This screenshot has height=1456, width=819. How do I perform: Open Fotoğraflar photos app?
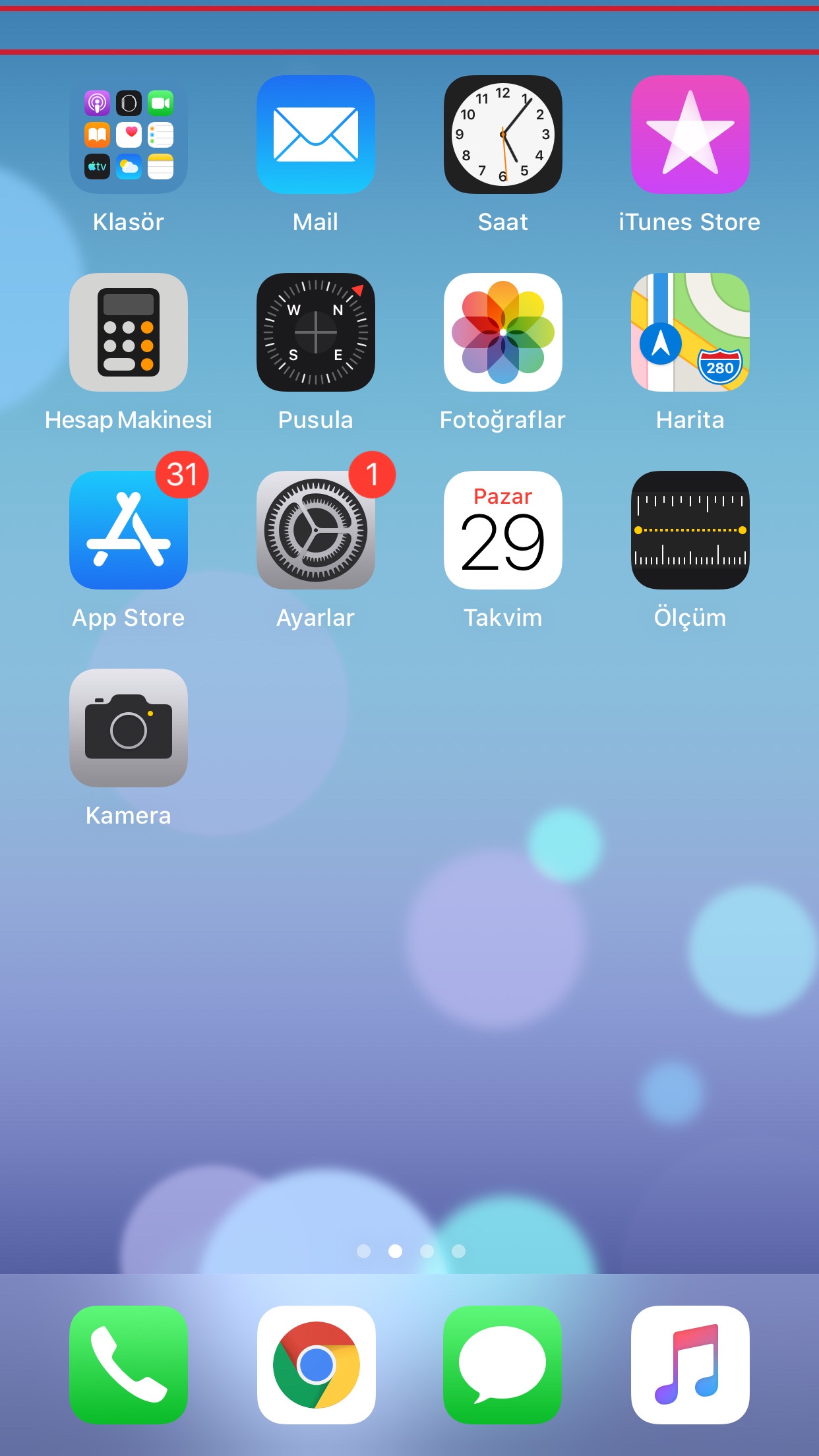tap(503, 332)
